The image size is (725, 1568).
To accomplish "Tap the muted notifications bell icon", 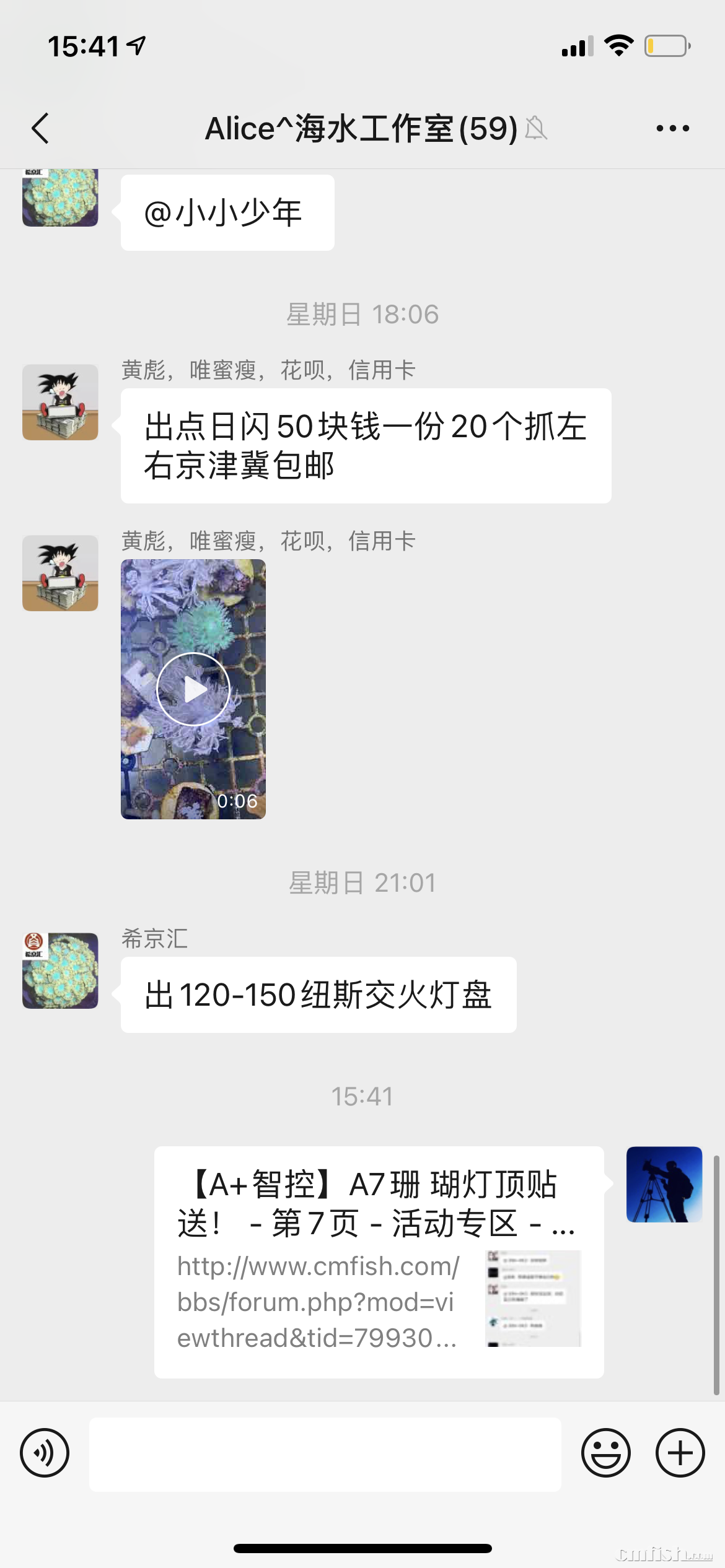I will click(537, 128).
